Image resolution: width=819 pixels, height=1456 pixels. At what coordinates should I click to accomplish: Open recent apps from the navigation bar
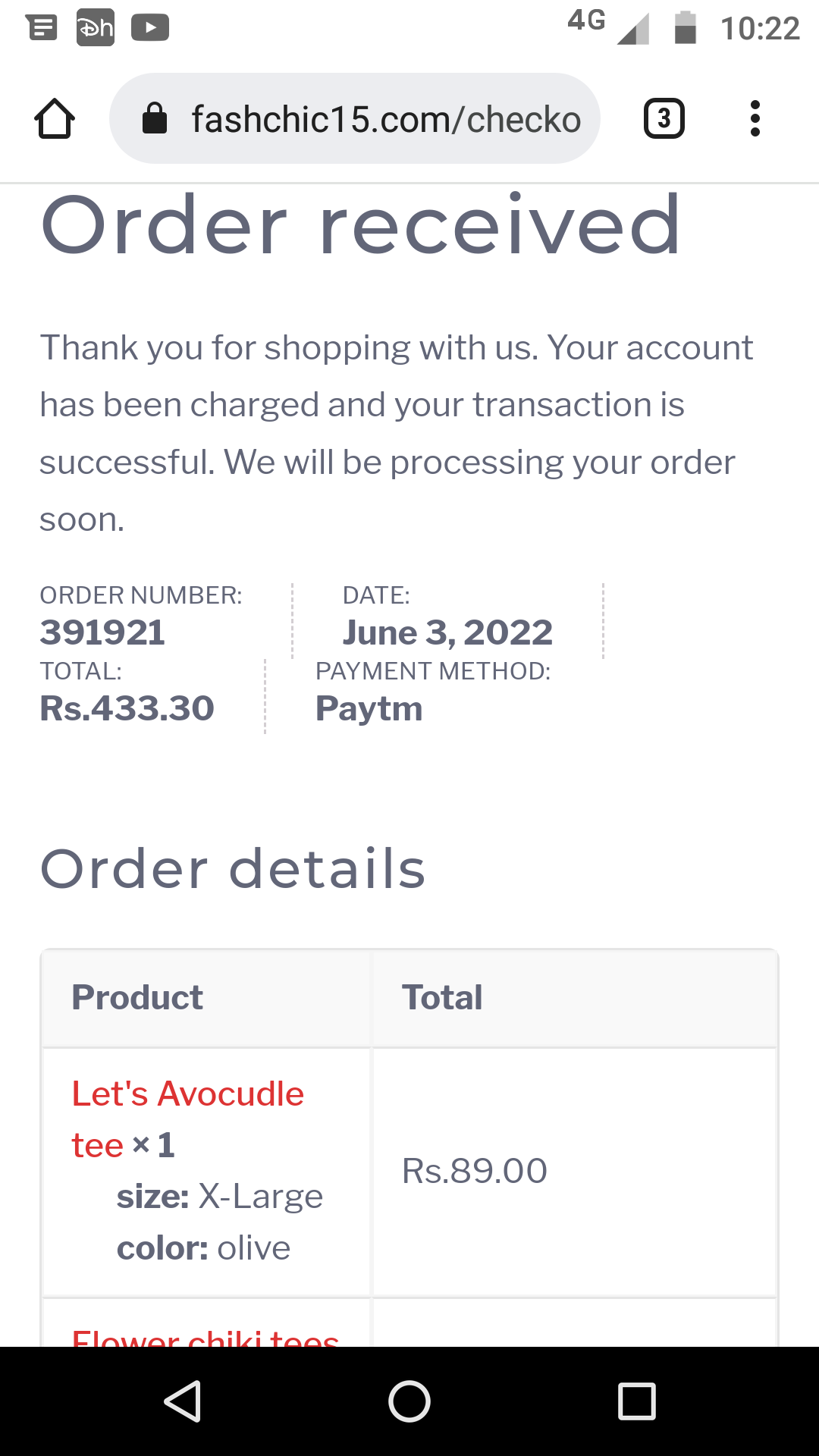click(637, 1401)
